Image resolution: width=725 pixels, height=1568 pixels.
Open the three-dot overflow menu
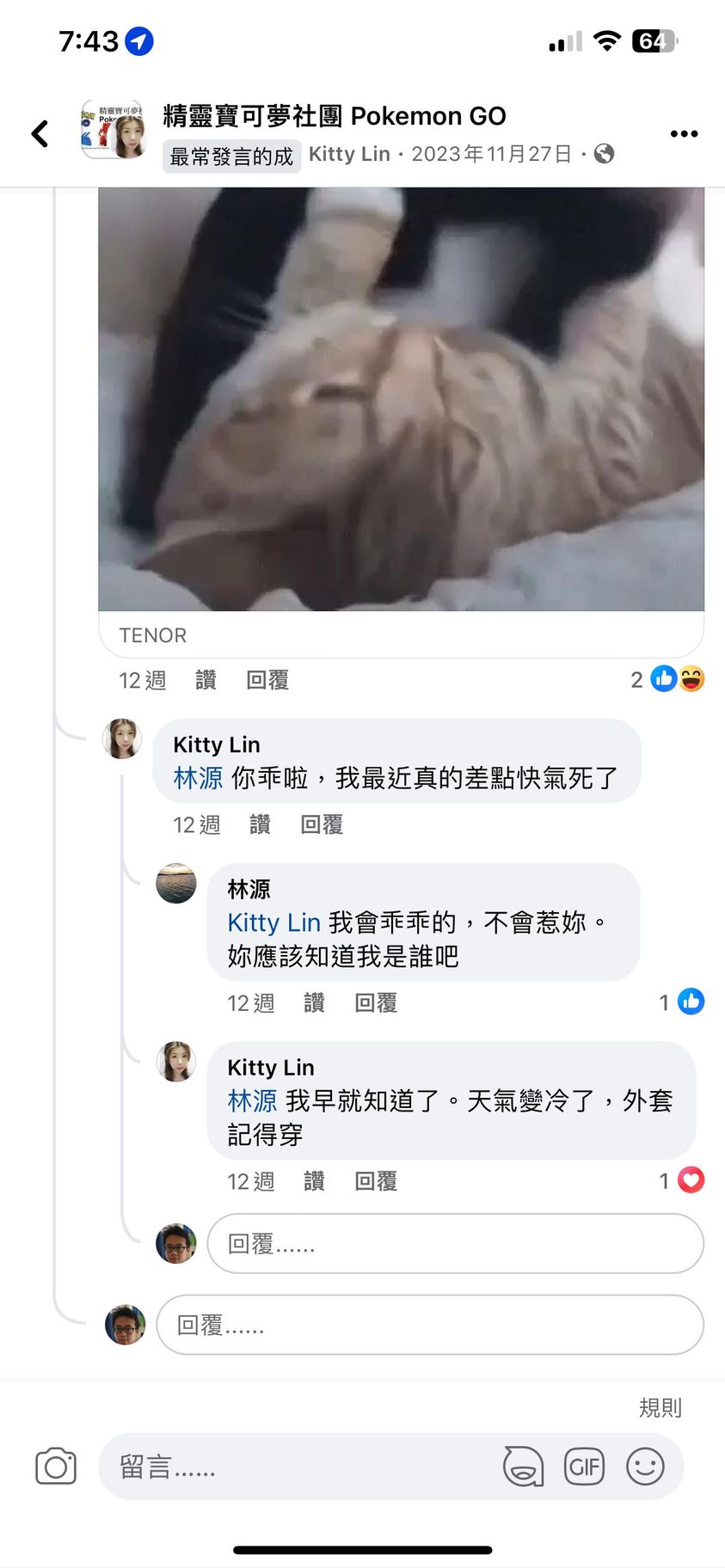click(x=684, y=133)
